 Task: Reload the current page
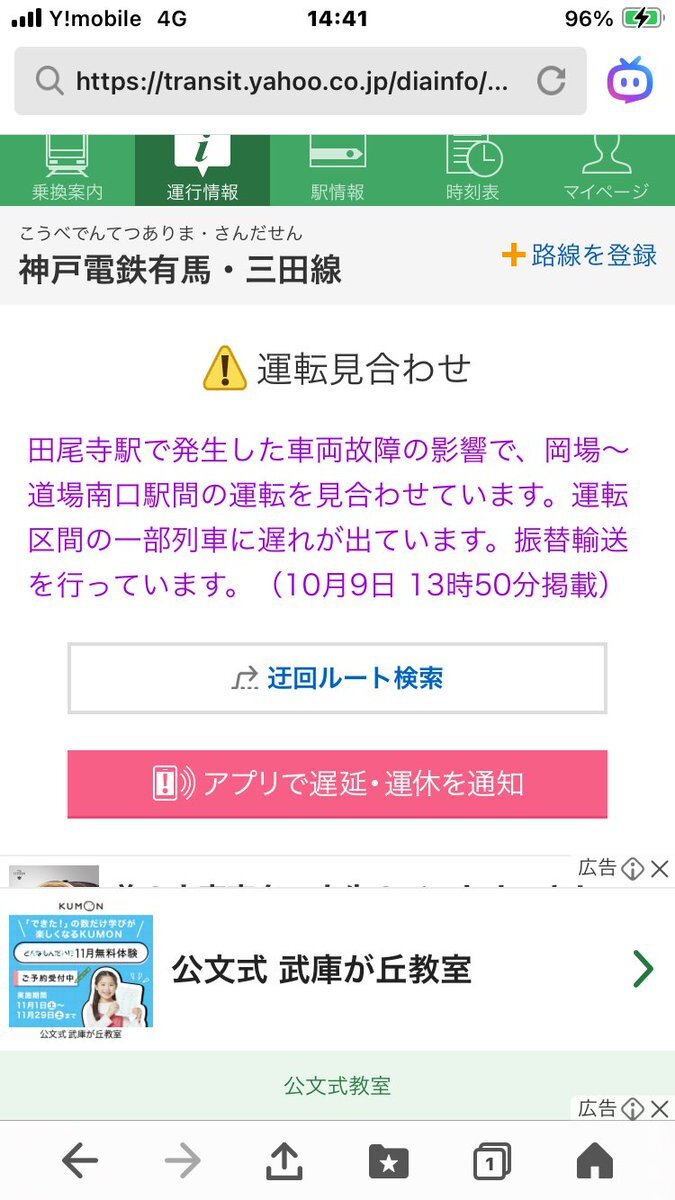(551, 81)
